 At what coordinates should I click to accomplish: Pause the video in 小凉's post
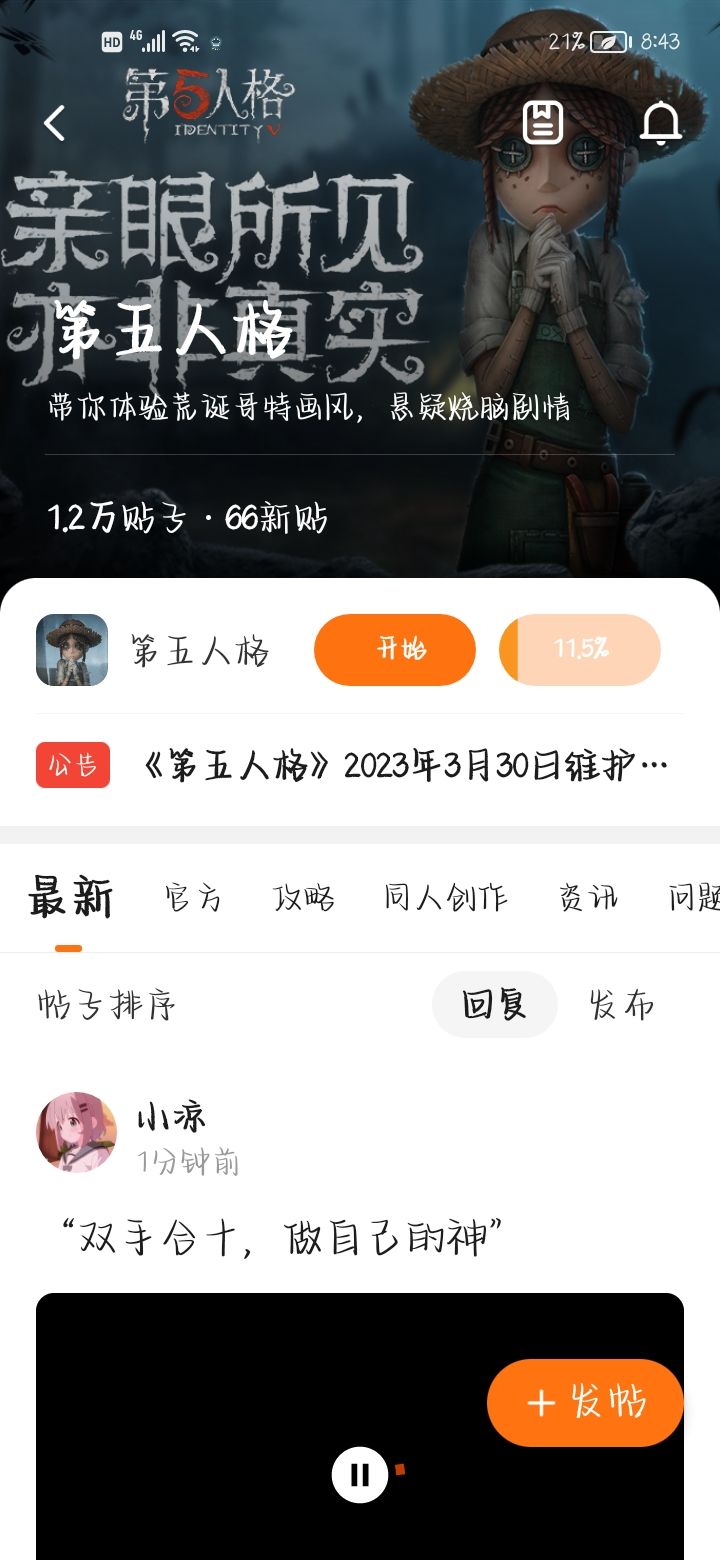click(x=360, y=1475)
